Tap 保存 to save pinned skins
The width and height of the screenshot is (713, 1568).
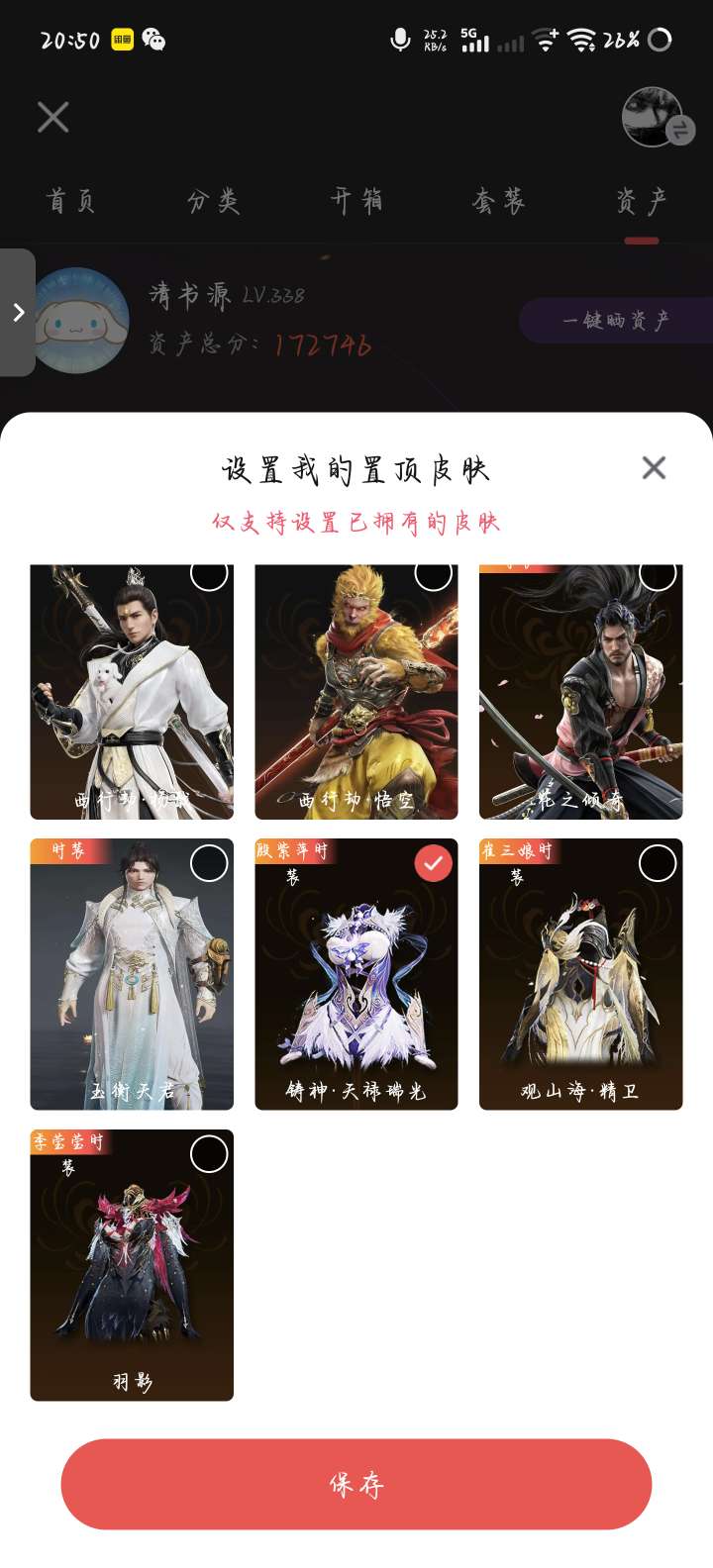(356, 1483)
